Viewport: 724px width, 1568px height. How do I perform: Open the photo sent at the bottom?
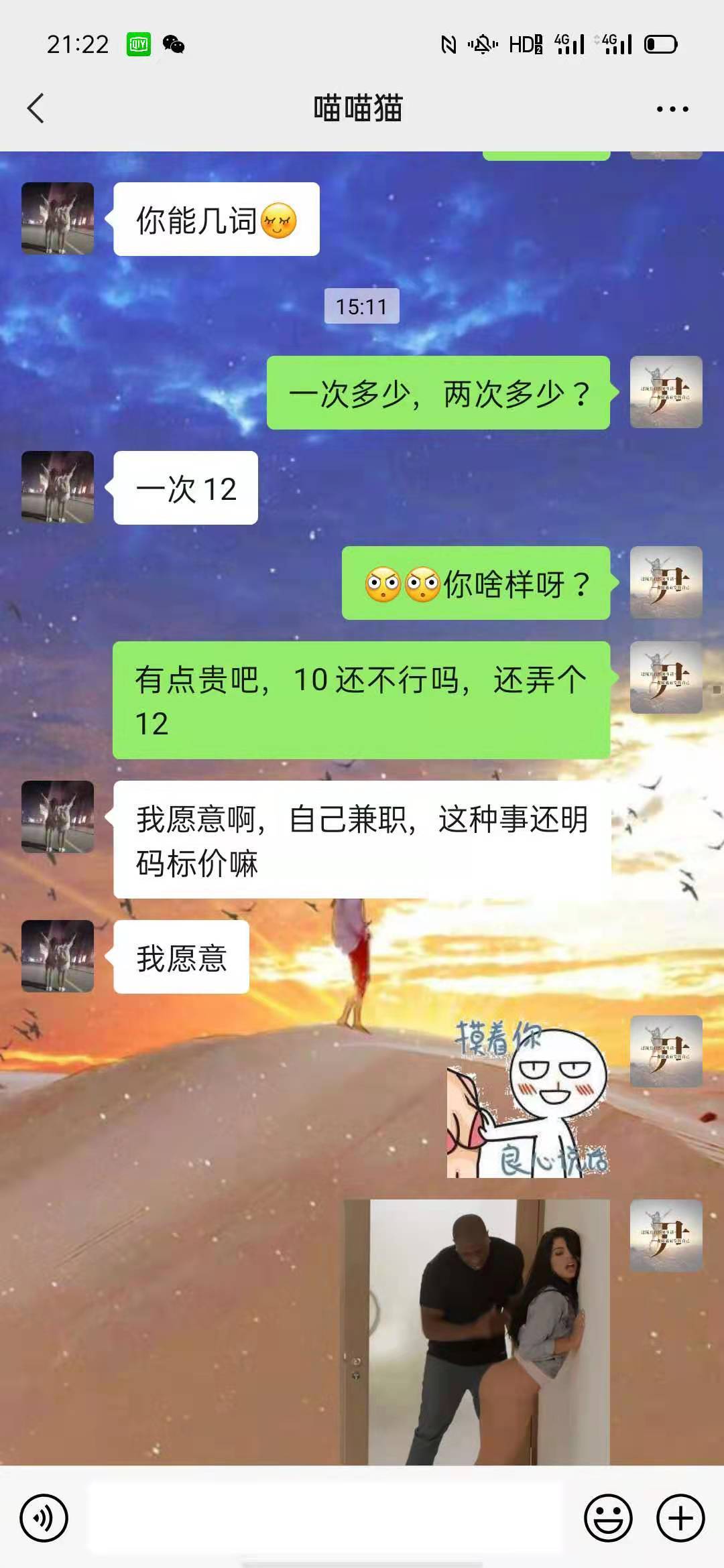point(477,1331)
